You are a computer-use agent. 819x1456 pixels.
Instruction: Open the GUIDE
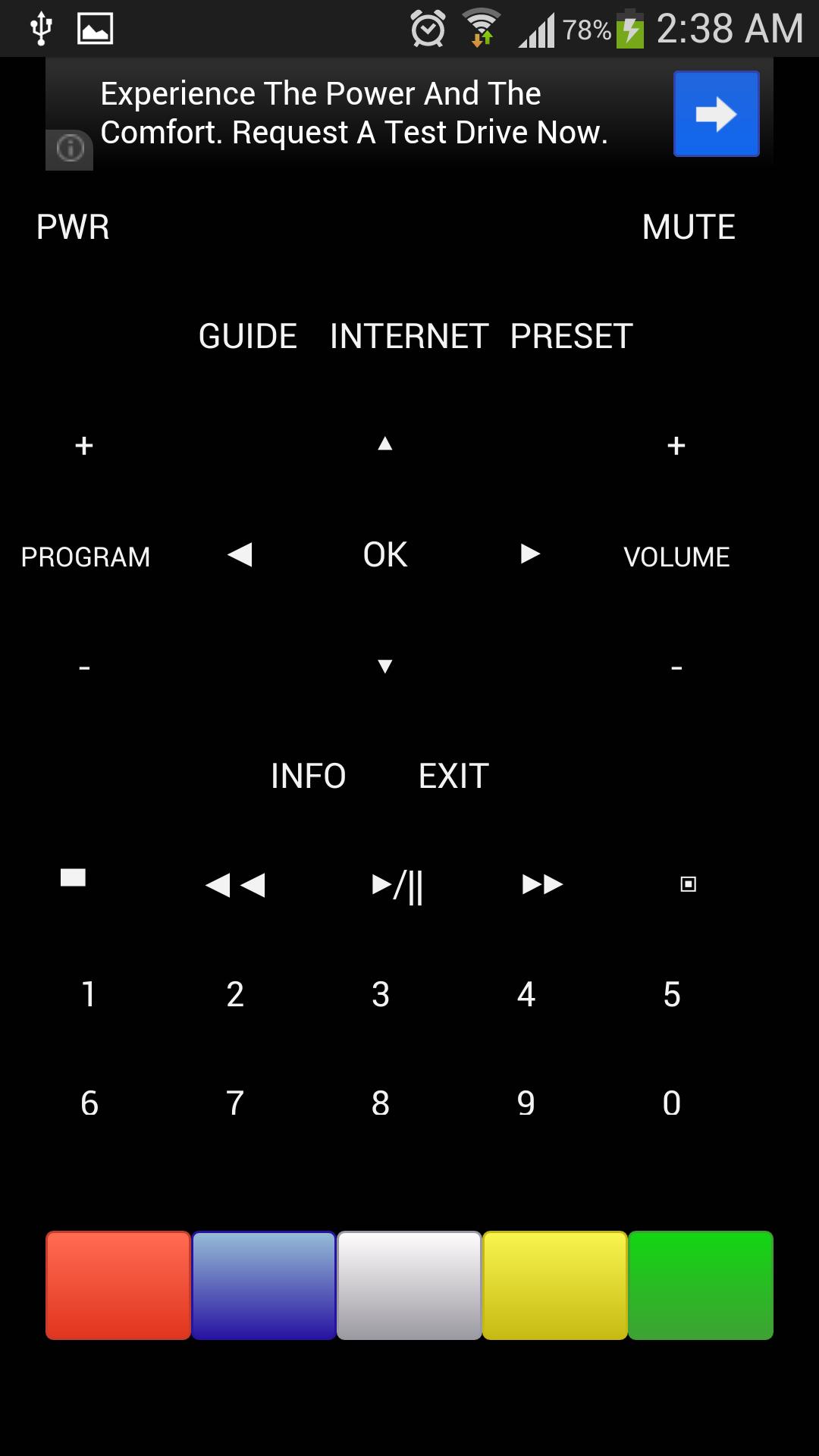247,336
